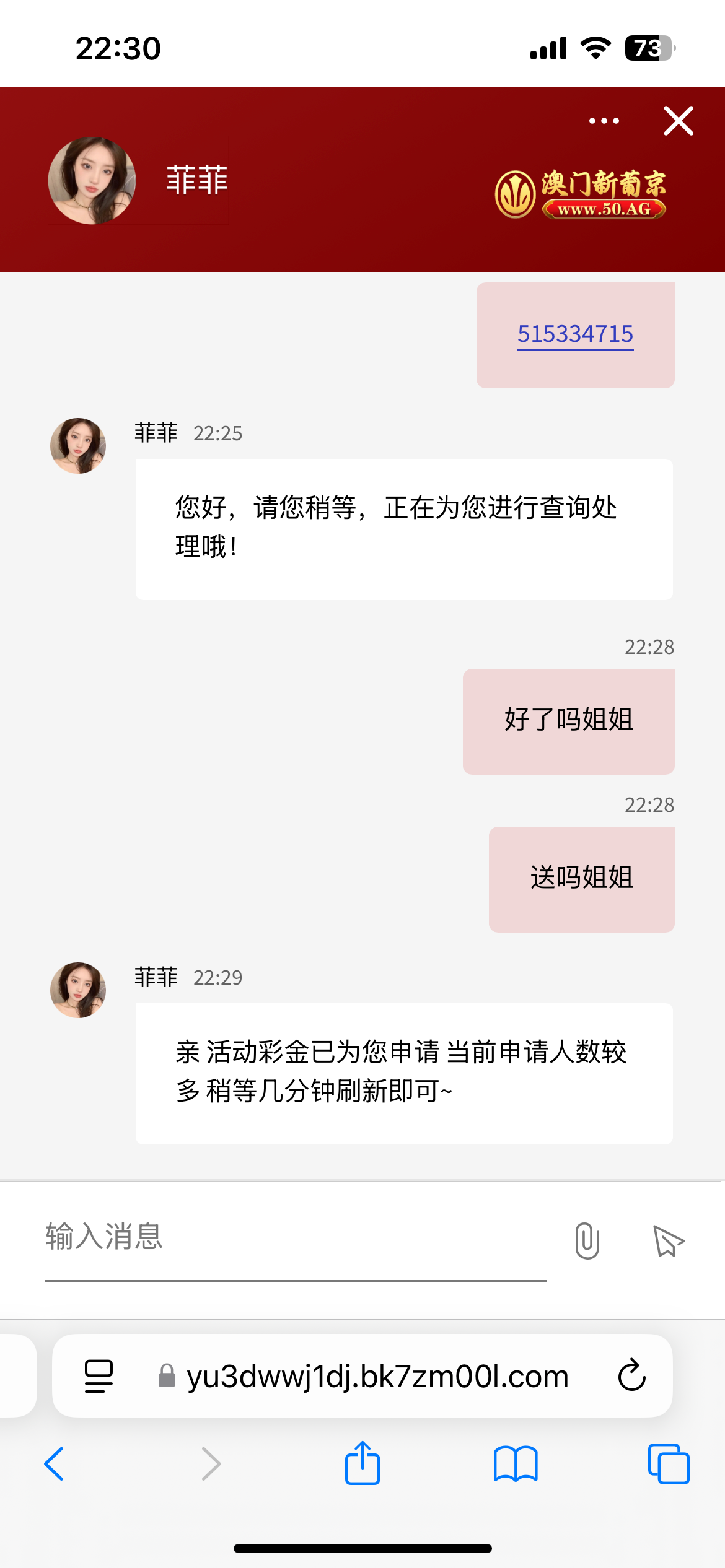Tap the battery indicator in the status bar
Image resolution: width=725 pixels, height=1568 pixels.
[649, 47]
